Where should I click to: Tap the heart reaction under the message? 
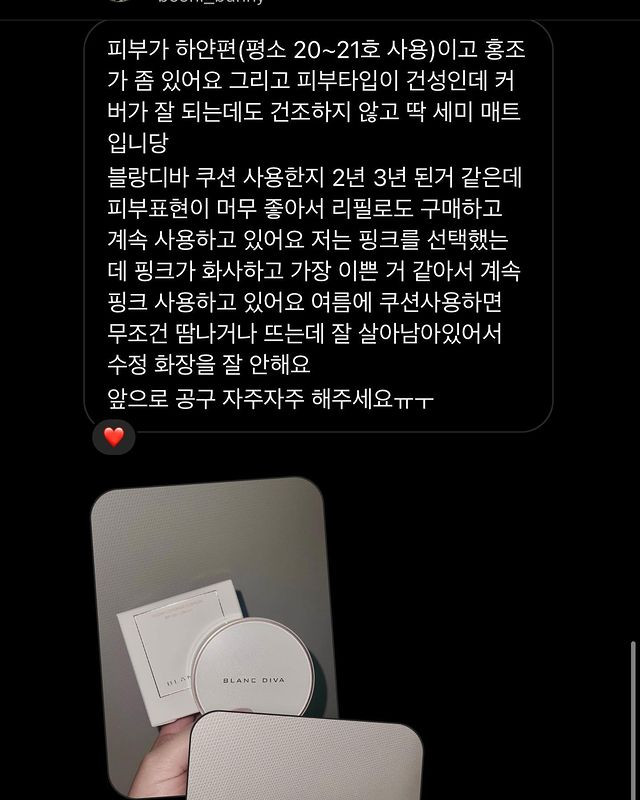113,436
